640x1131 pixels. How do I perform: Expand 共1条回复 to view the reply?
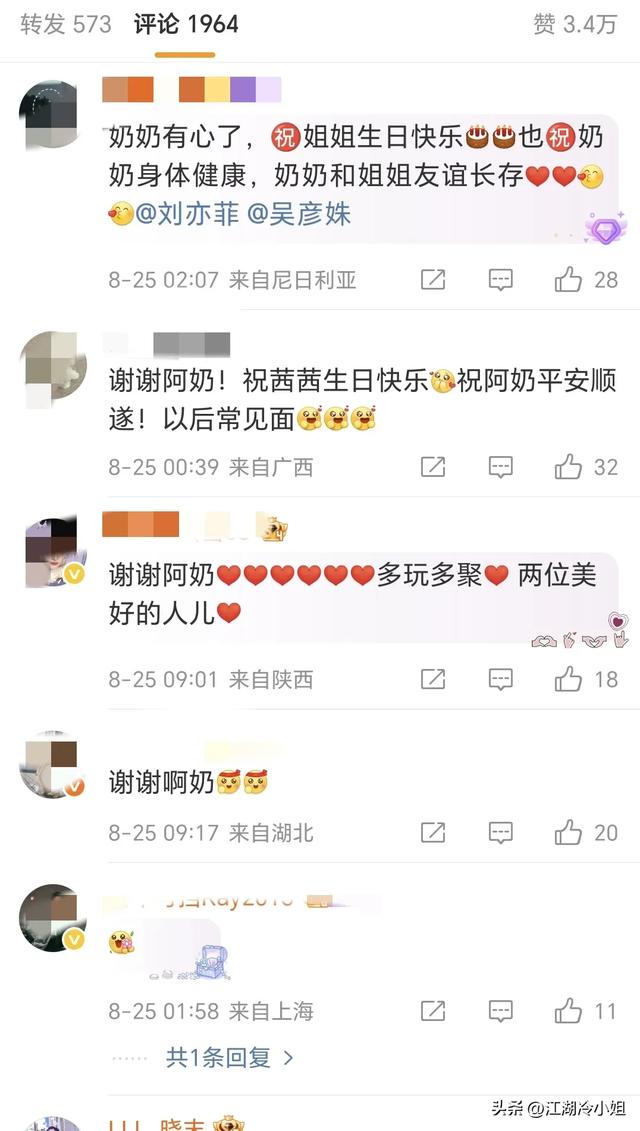coord(230,1057)
